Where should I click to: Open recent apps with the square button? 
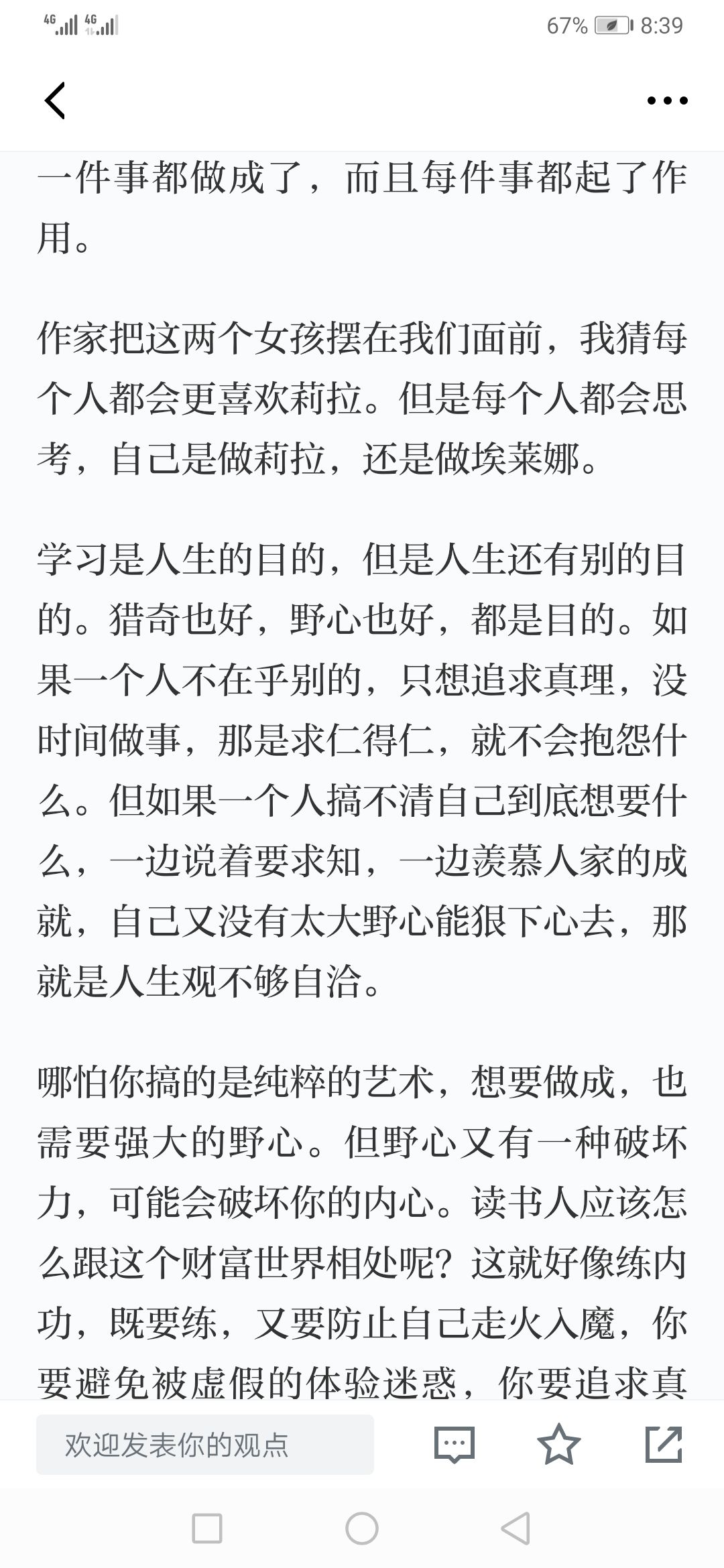[x=207, y=1528]
